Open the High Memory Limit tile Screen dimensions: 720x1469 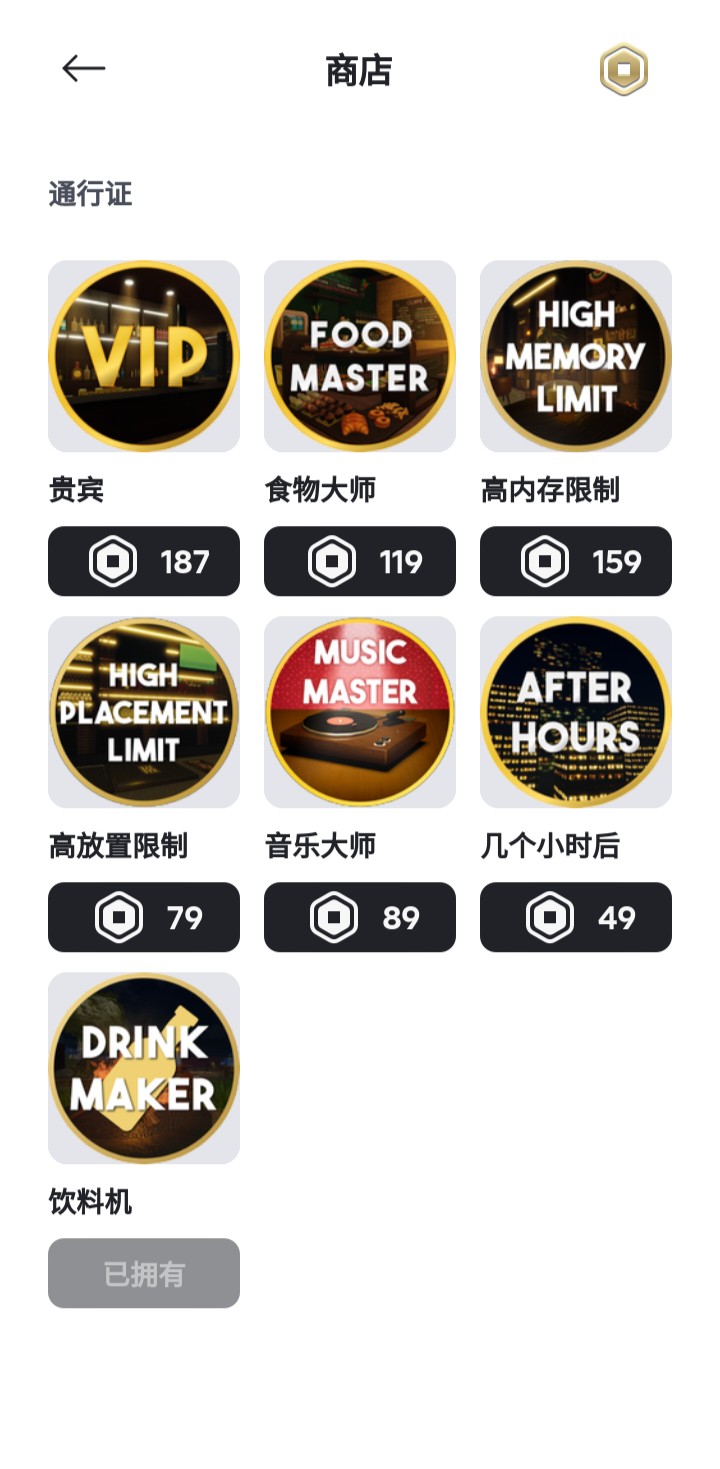click(x=576, y=356)
